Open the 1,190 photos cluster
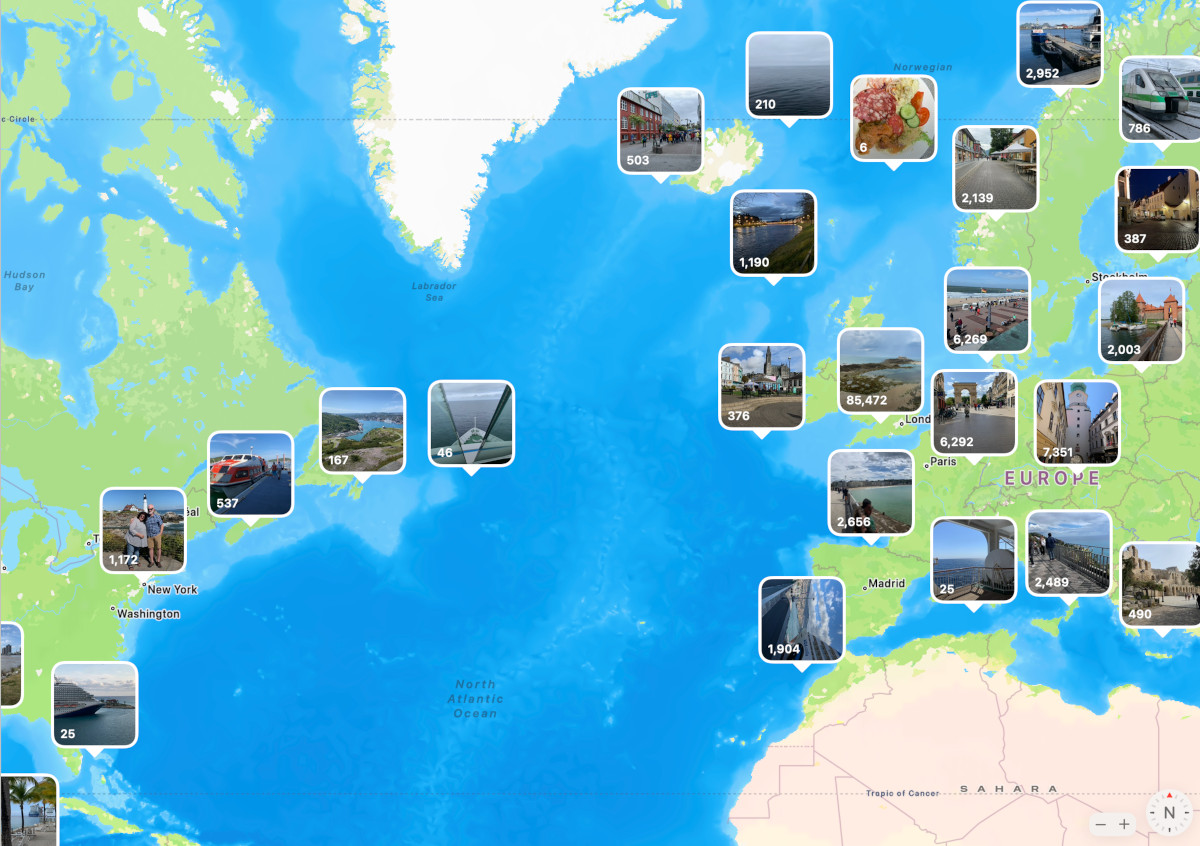The height and width of the screenshot is (846, 1200). click(x=773, y=233)
